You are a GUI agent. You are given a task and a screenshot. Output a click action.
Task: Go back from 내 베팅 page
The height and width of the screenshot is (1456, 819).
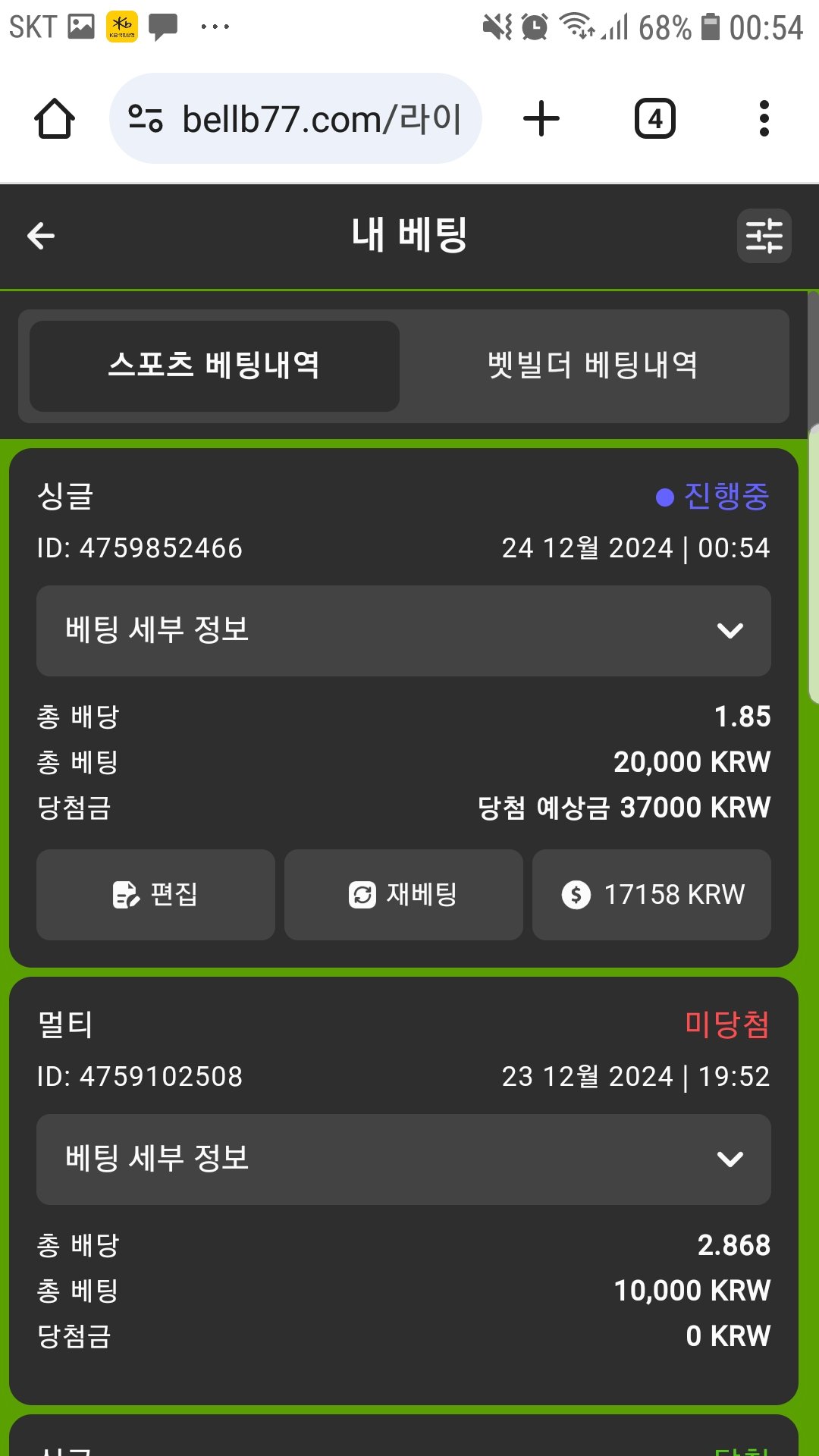click(42, 236)
